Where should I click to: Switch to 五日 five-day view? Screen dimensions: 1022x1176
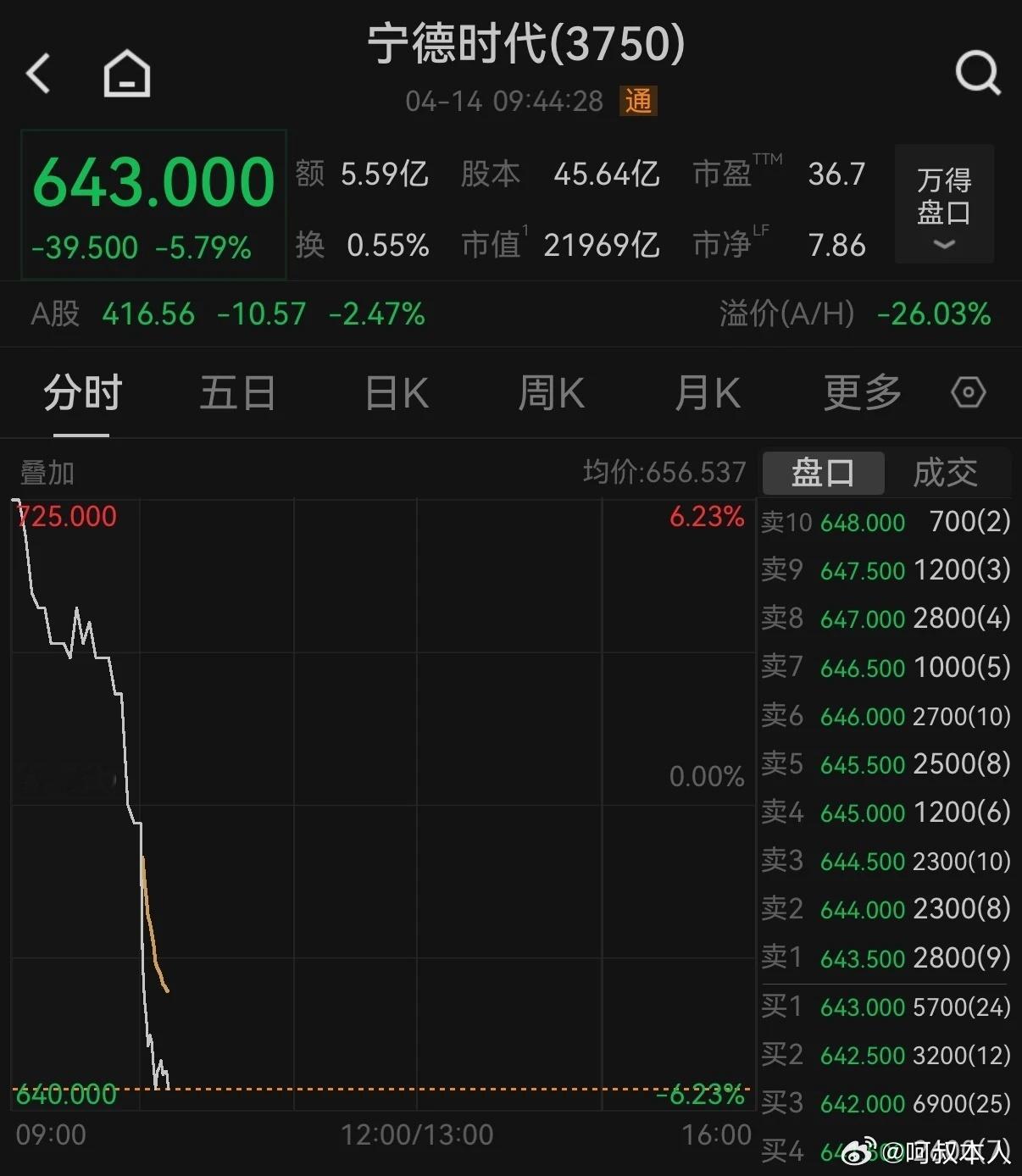(x=238, y=393)
